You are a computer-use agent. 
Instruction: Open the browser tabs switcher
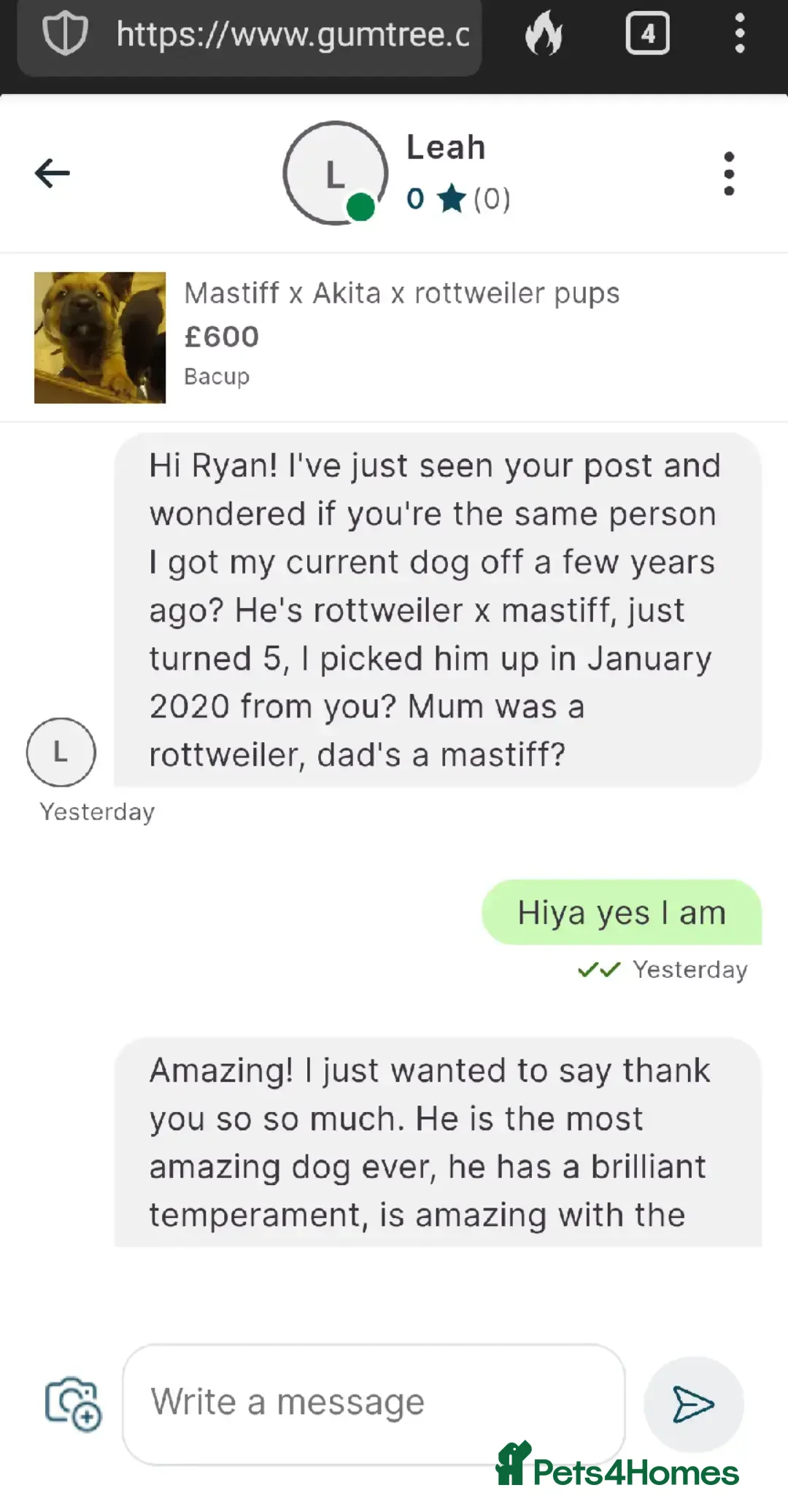[x=647, y=34]
